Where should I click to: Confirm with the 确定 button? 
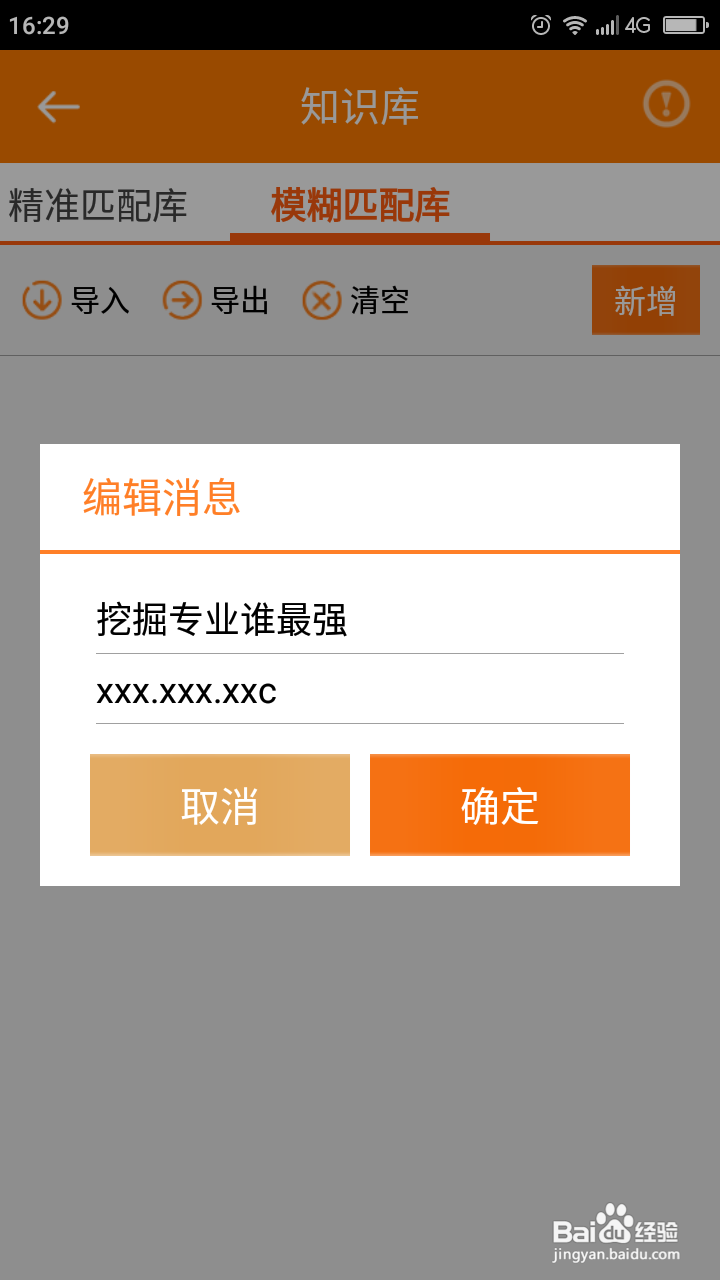point(500,804)
